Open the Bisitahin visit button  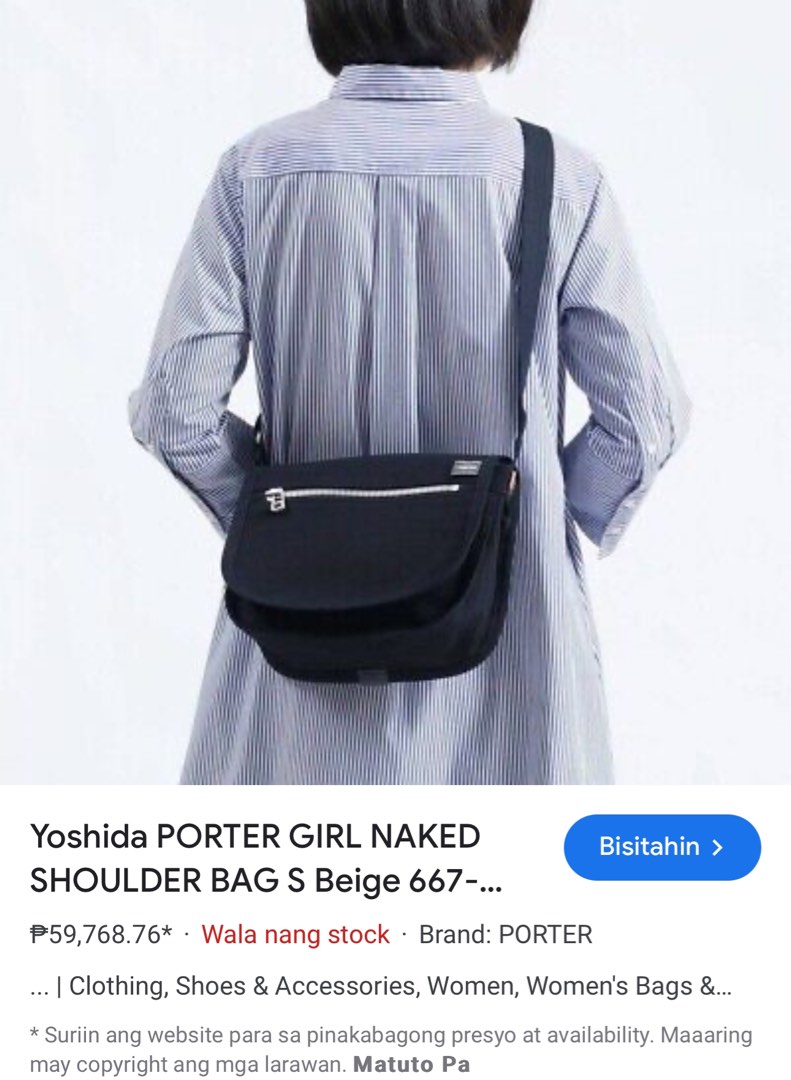click(x=661, y=847)
